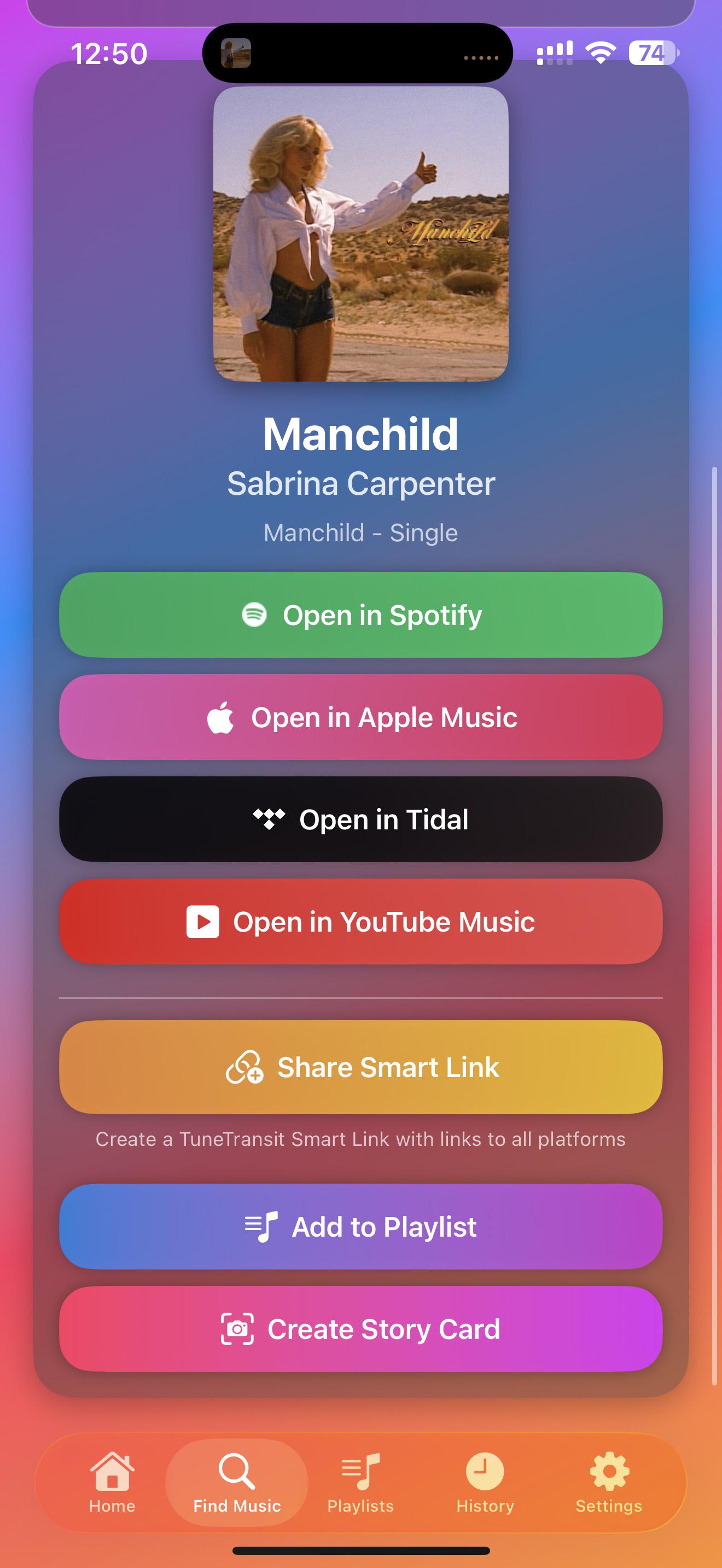
Task: Switch to the Playlists tab
Action: click(x=360, y=1483)
